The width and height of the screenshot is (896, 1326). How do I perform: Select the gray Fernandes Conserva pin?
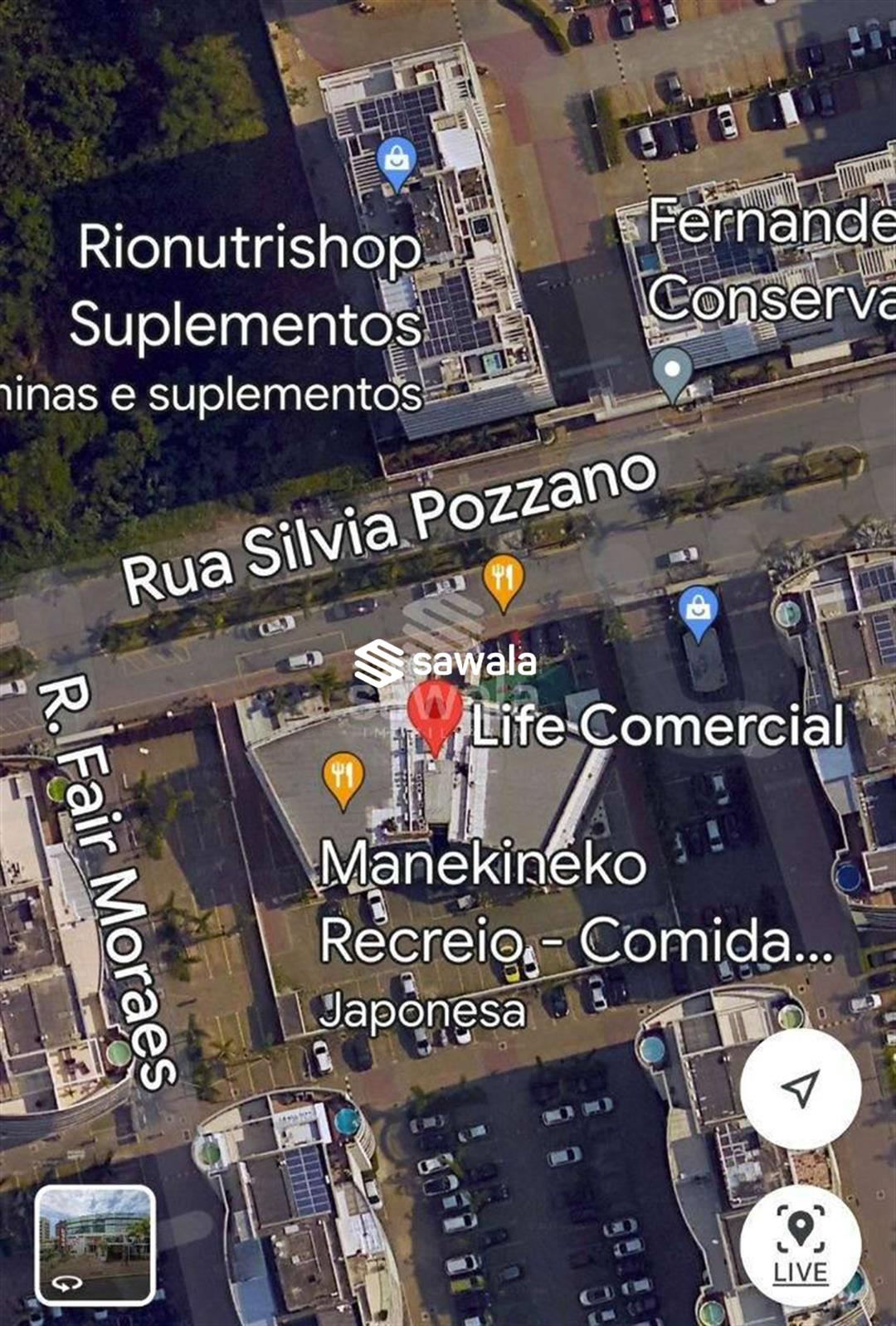tap(672, 372)
